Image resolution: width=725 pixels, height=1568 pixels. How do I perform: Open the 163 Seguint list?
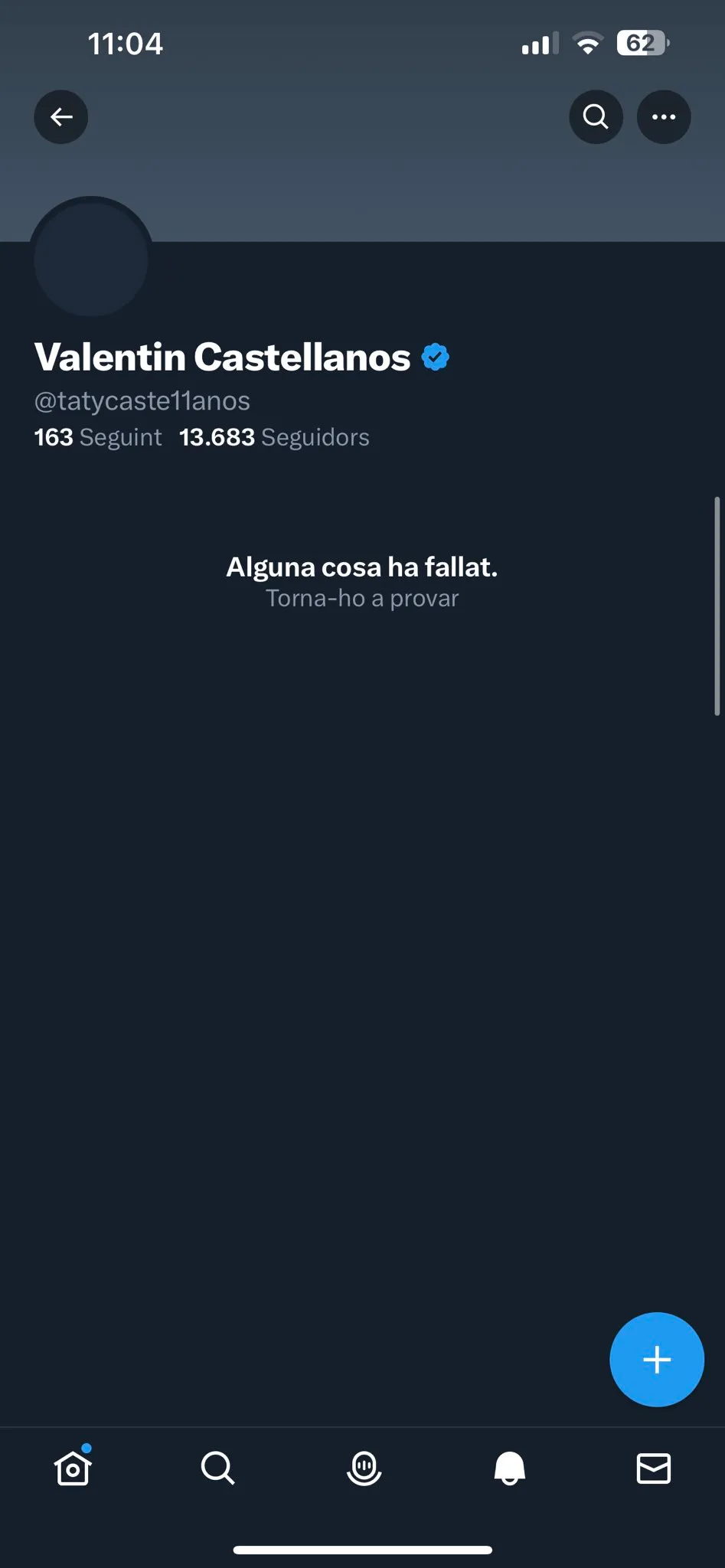click(98, 437)
